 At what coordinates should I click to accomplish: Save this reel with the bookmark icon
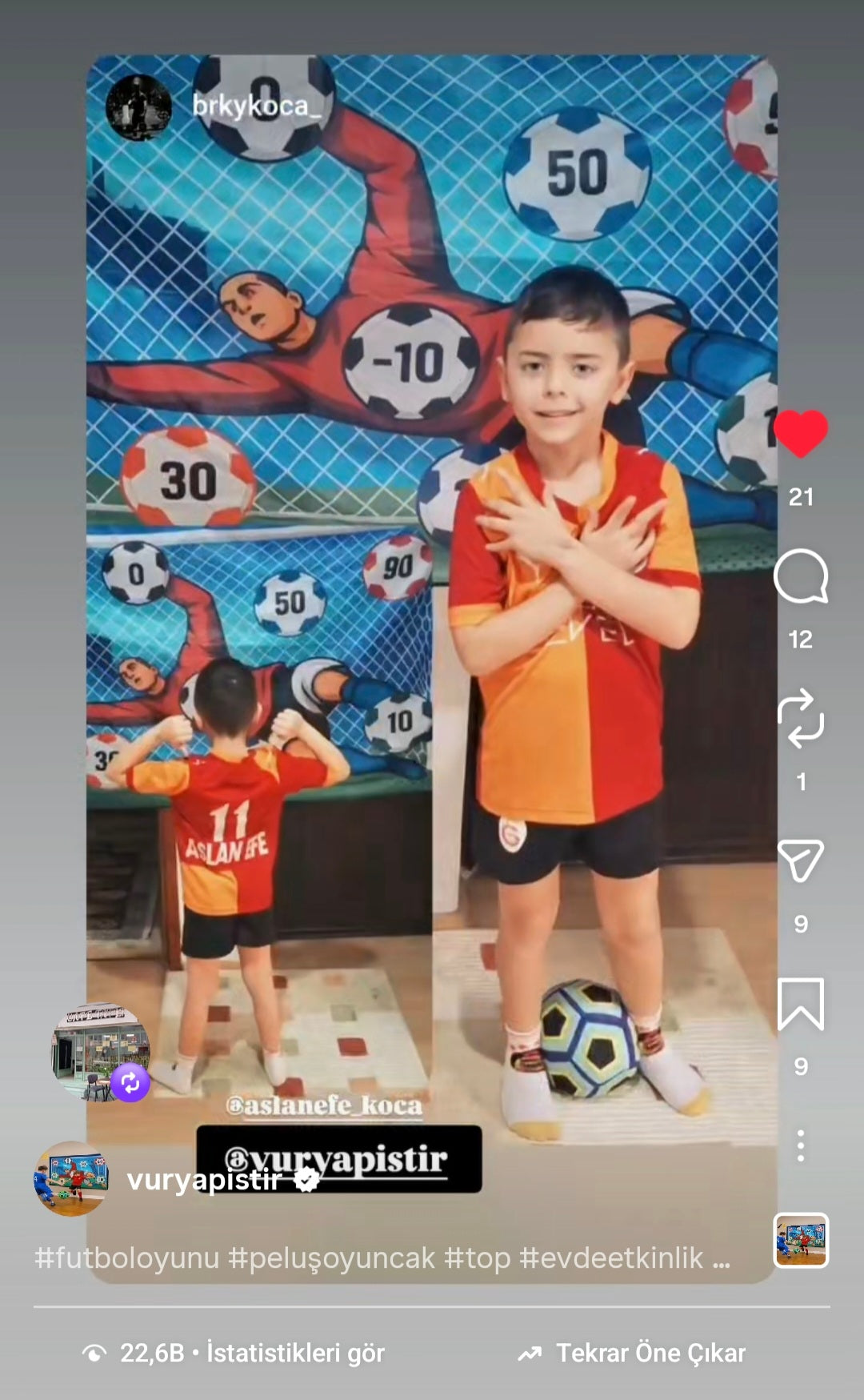pyautogui.click(x=801, y=1003)
